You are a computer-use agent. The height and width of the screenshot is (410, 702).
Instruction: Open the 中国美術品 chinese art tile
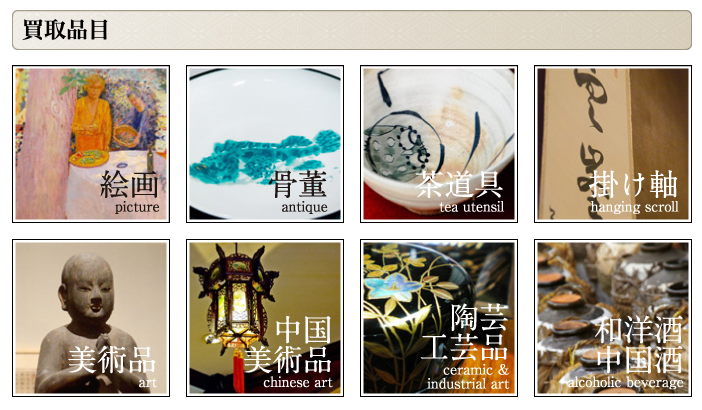(265, 317)
